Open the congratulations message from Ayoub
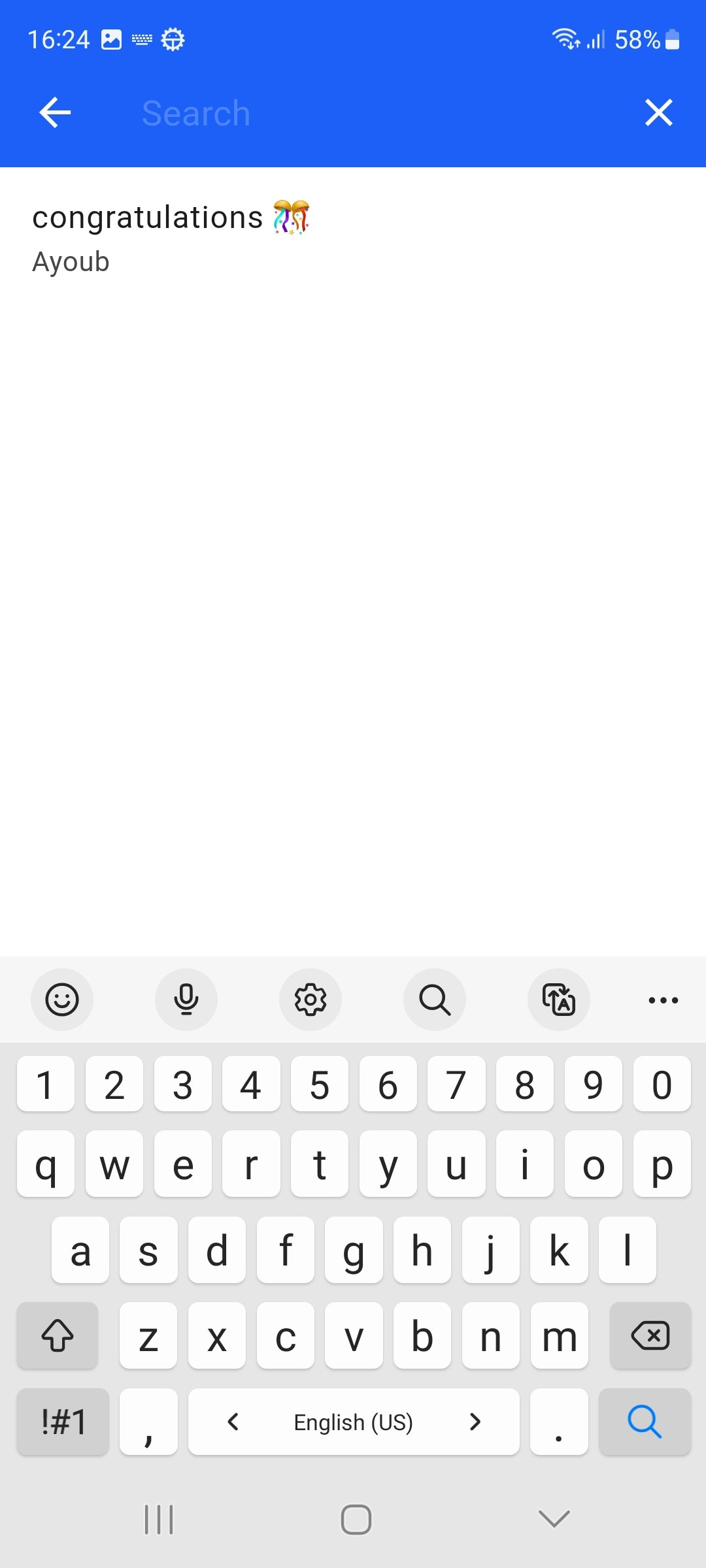The image size is (706, 1568). tap(170, 238)
